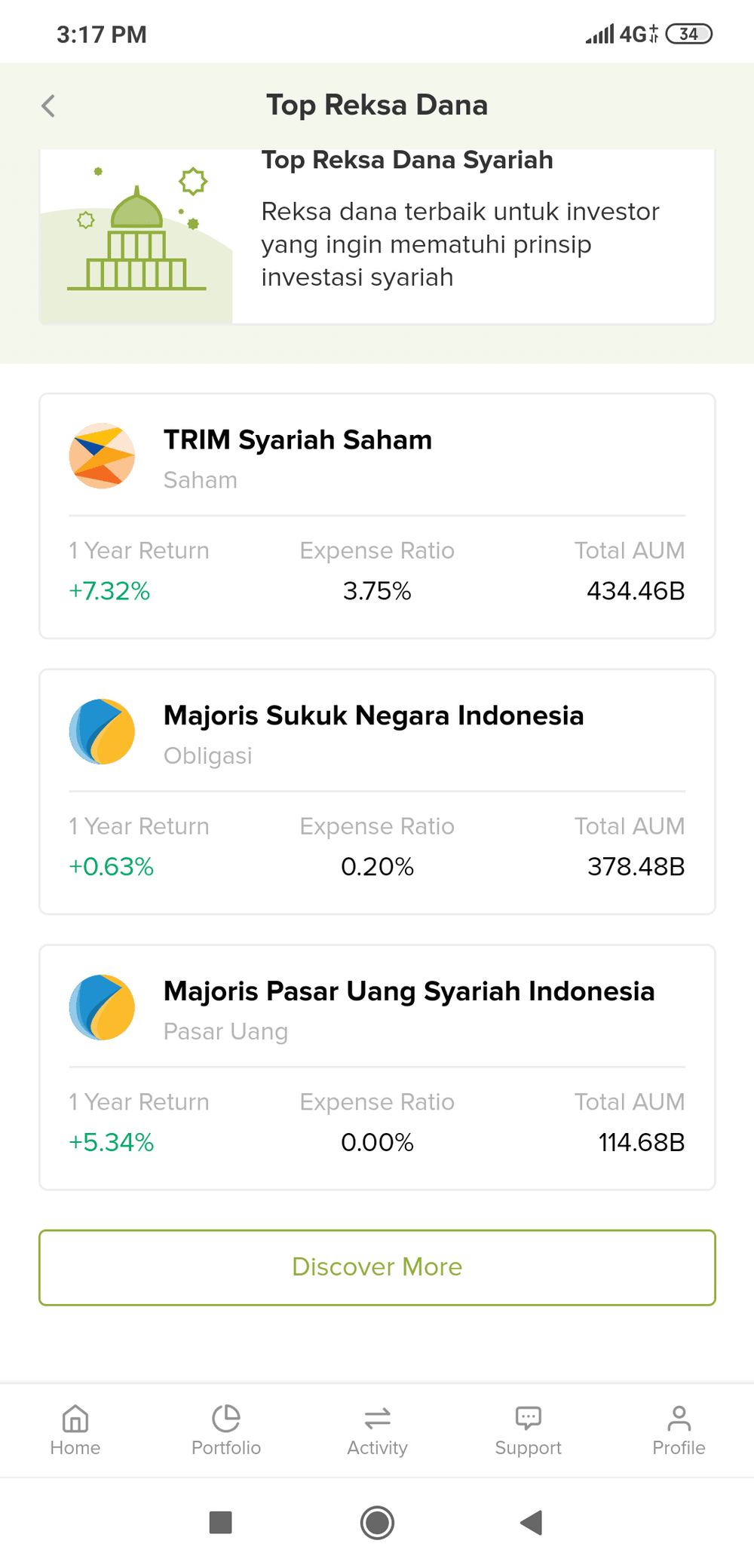Open the Support tab
The image size is (754, 1568).
click(528, 1430)
